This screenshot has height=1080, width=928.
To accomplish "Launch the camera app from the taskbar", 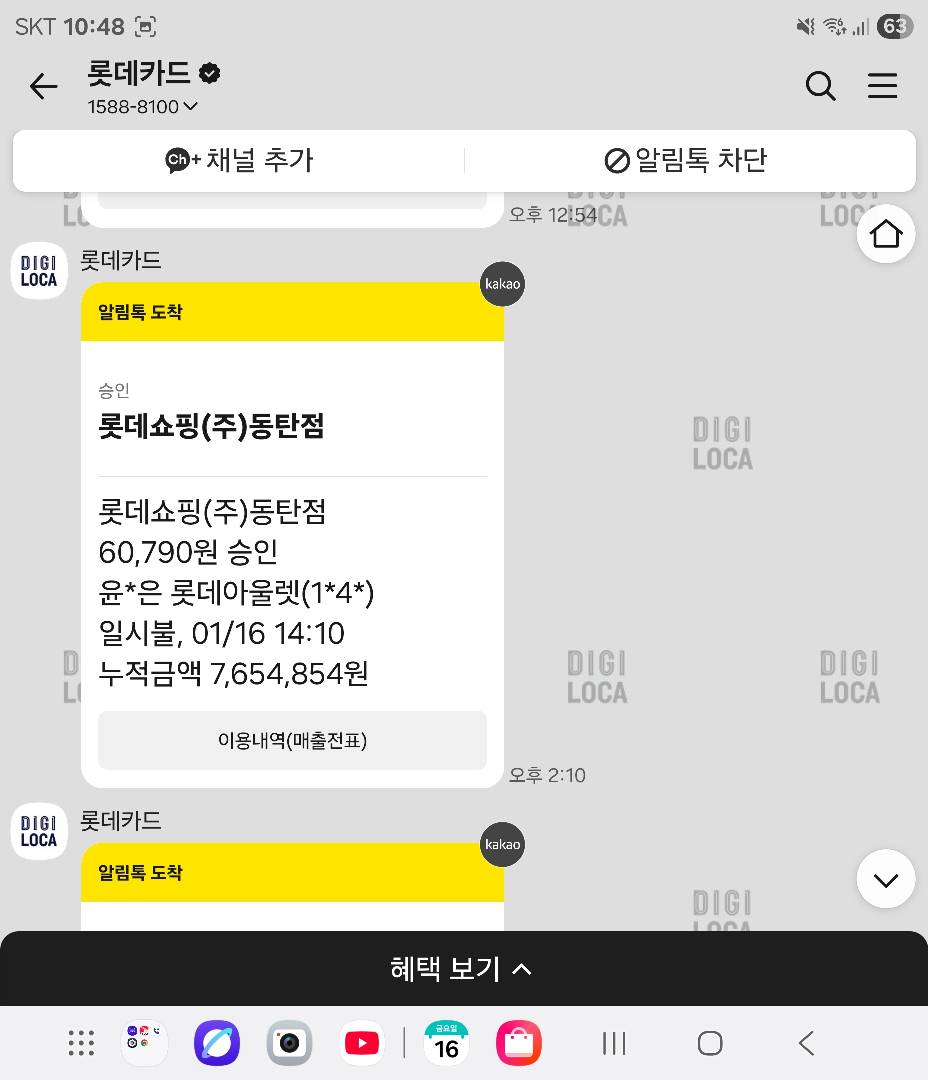I will coord(289,1043).
